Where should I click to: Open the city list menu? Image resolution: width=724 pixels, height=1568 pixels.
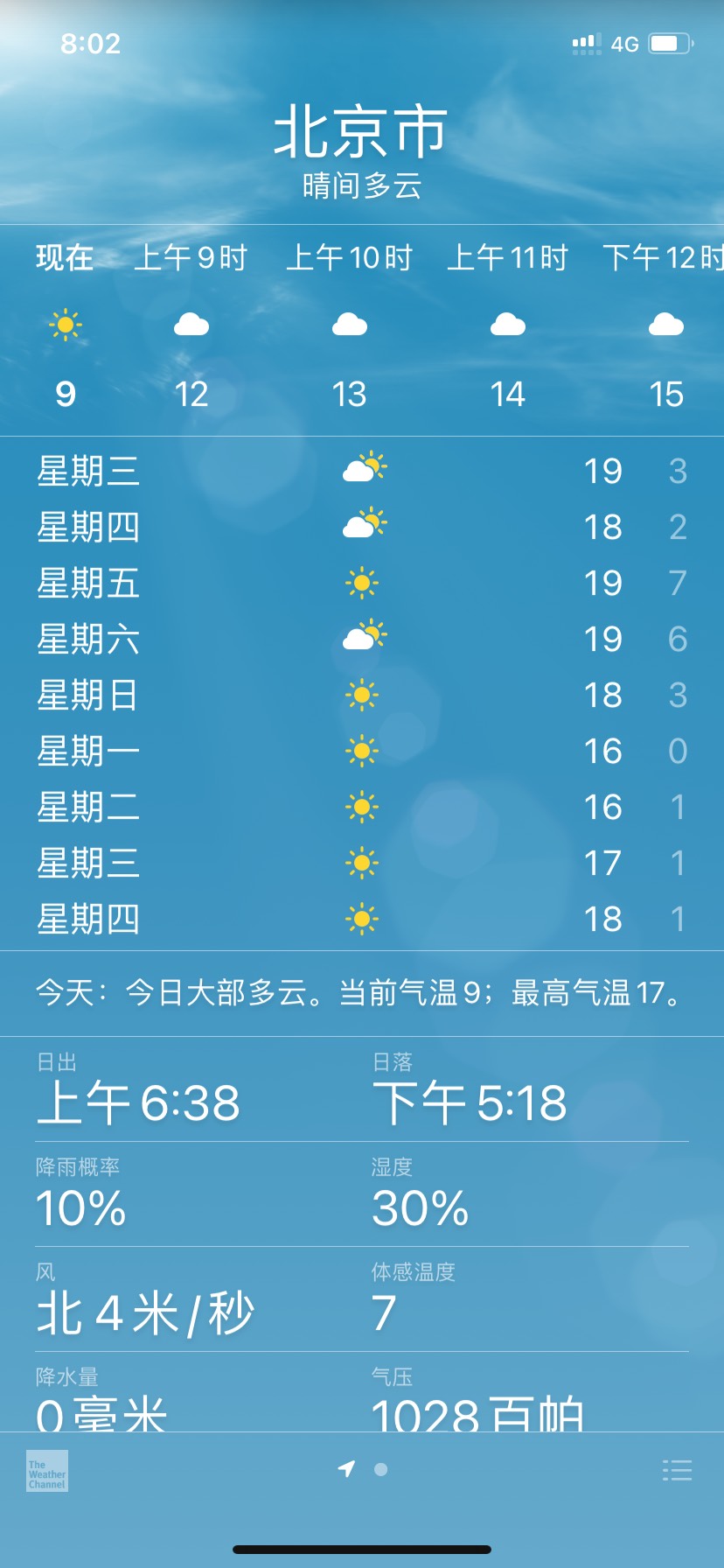(677, 1470)
